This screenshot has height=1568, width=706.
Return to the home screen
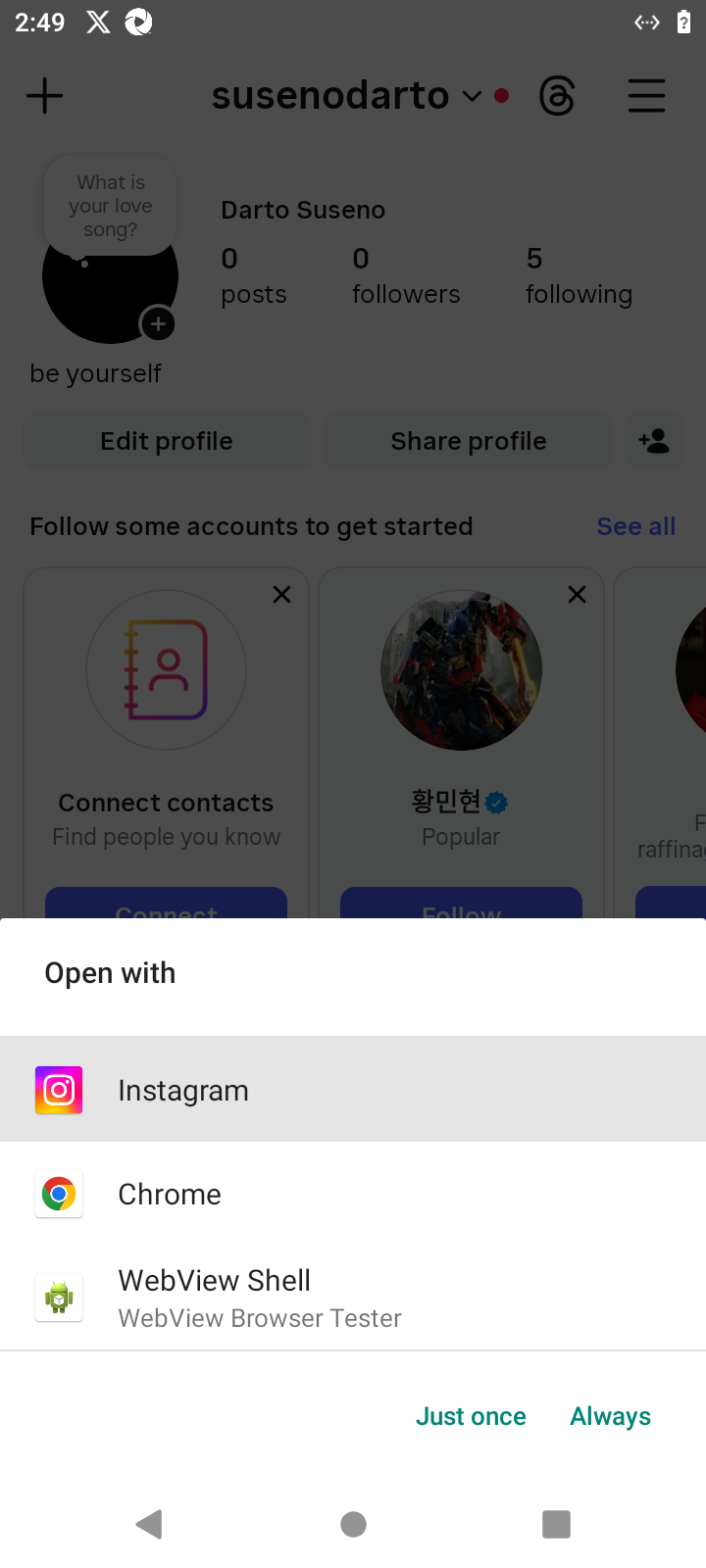tap(353, 1524)
